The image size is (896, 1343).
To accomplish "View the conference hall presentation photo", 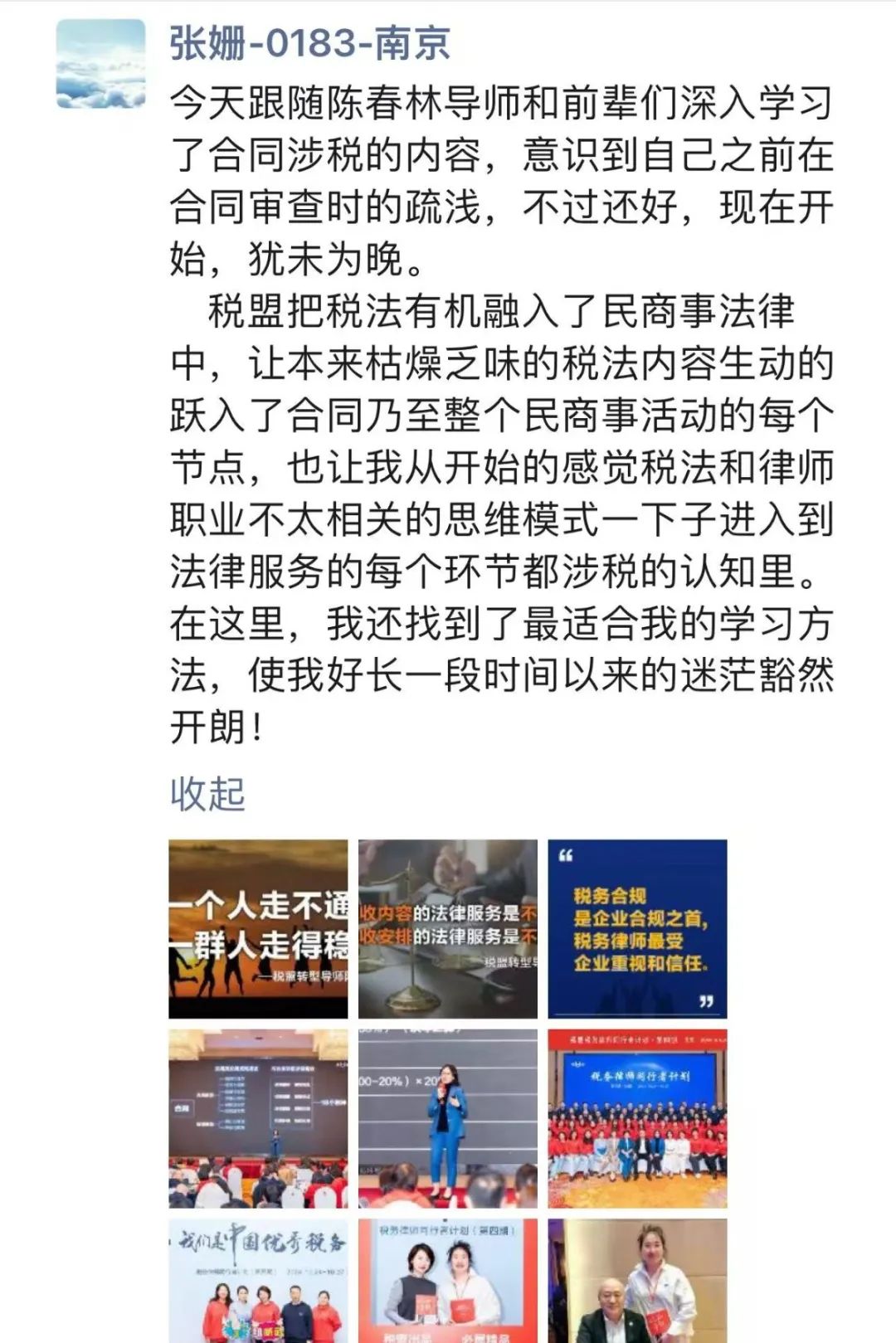I will 258,1118.
